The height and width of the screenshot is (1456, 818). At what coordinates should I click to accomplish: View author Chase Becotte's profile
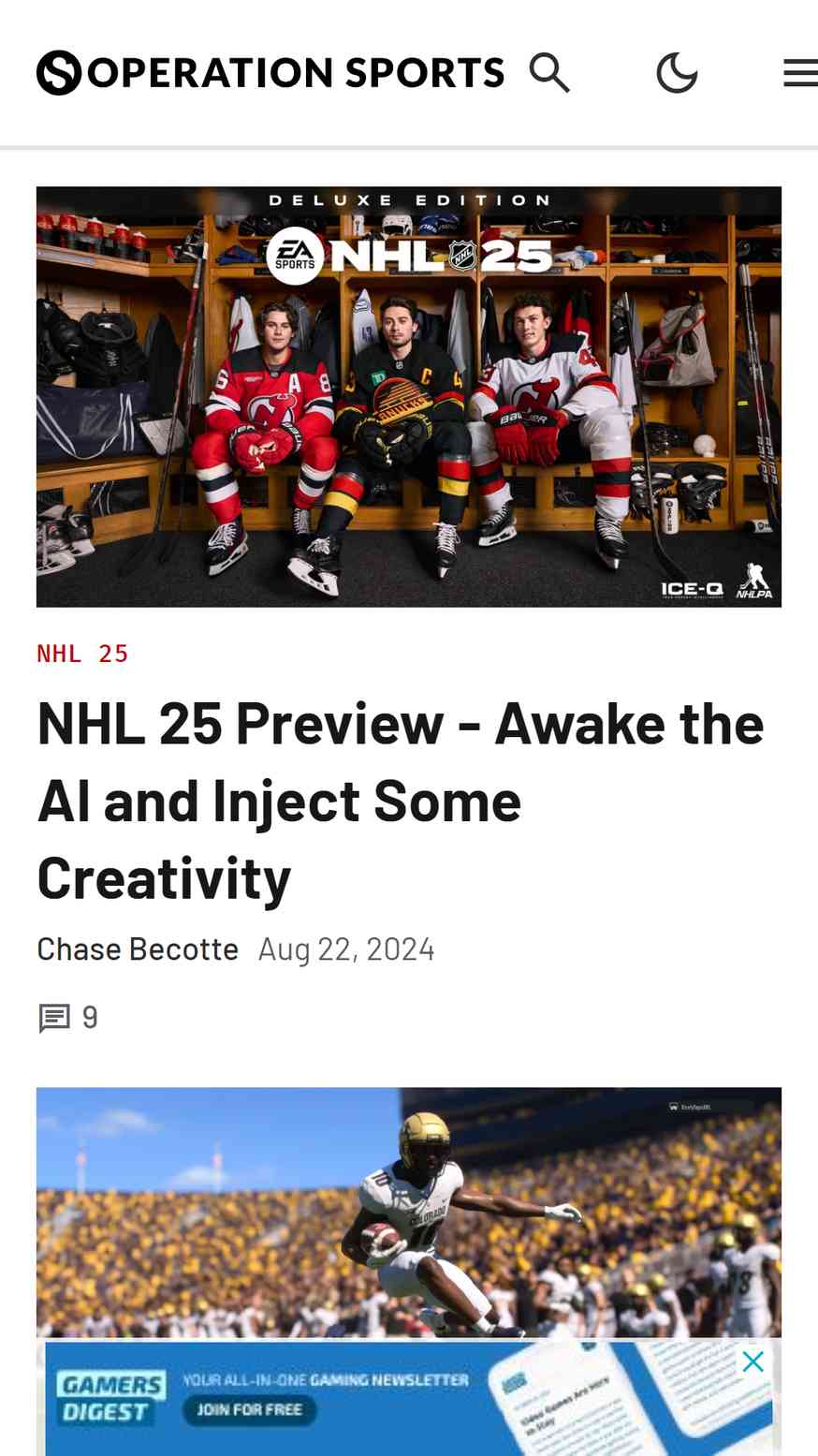pyautogui.click(x=138, y=949)
